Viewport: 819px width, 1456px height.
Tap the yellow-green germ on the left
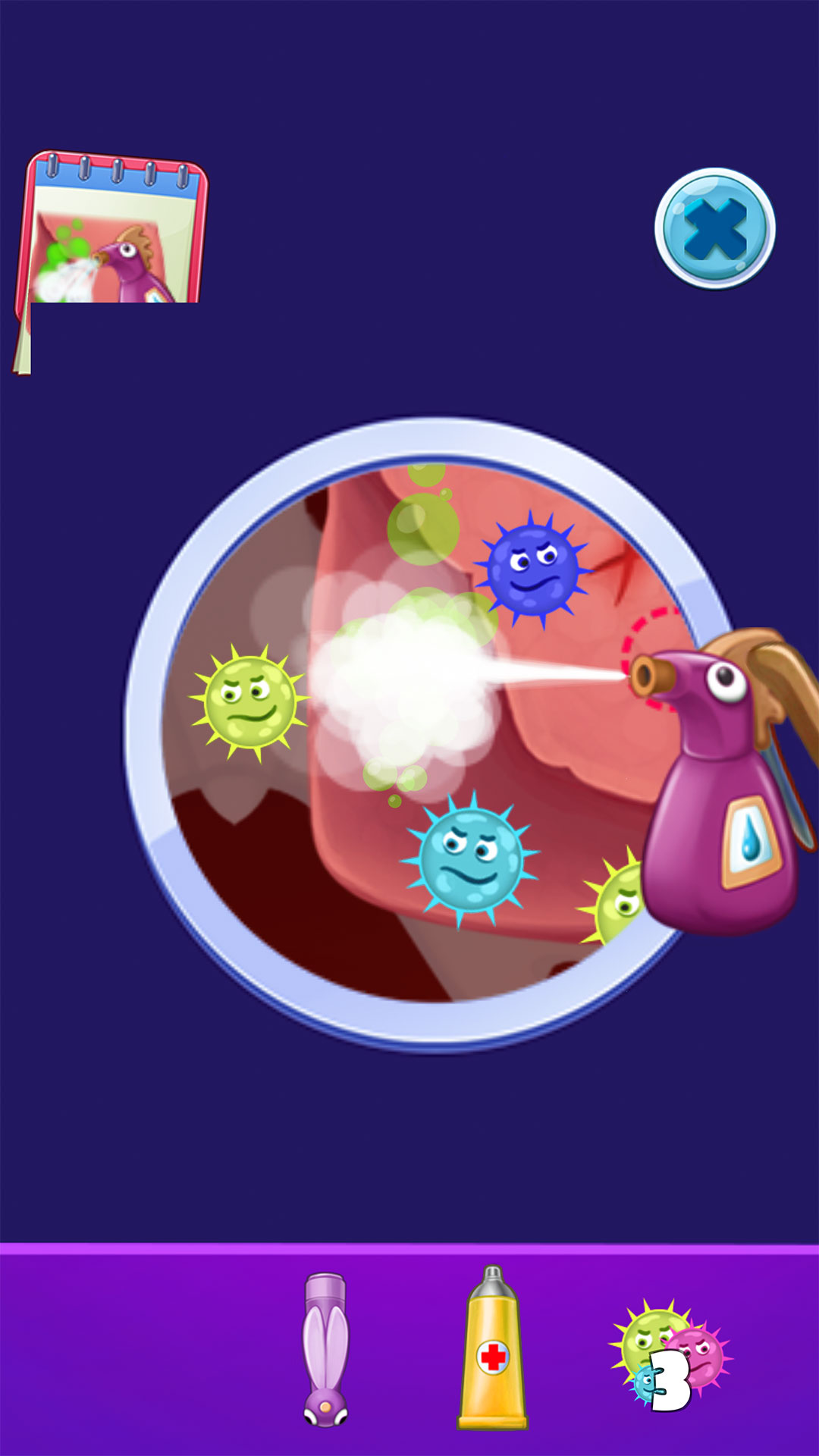[249, 703]
